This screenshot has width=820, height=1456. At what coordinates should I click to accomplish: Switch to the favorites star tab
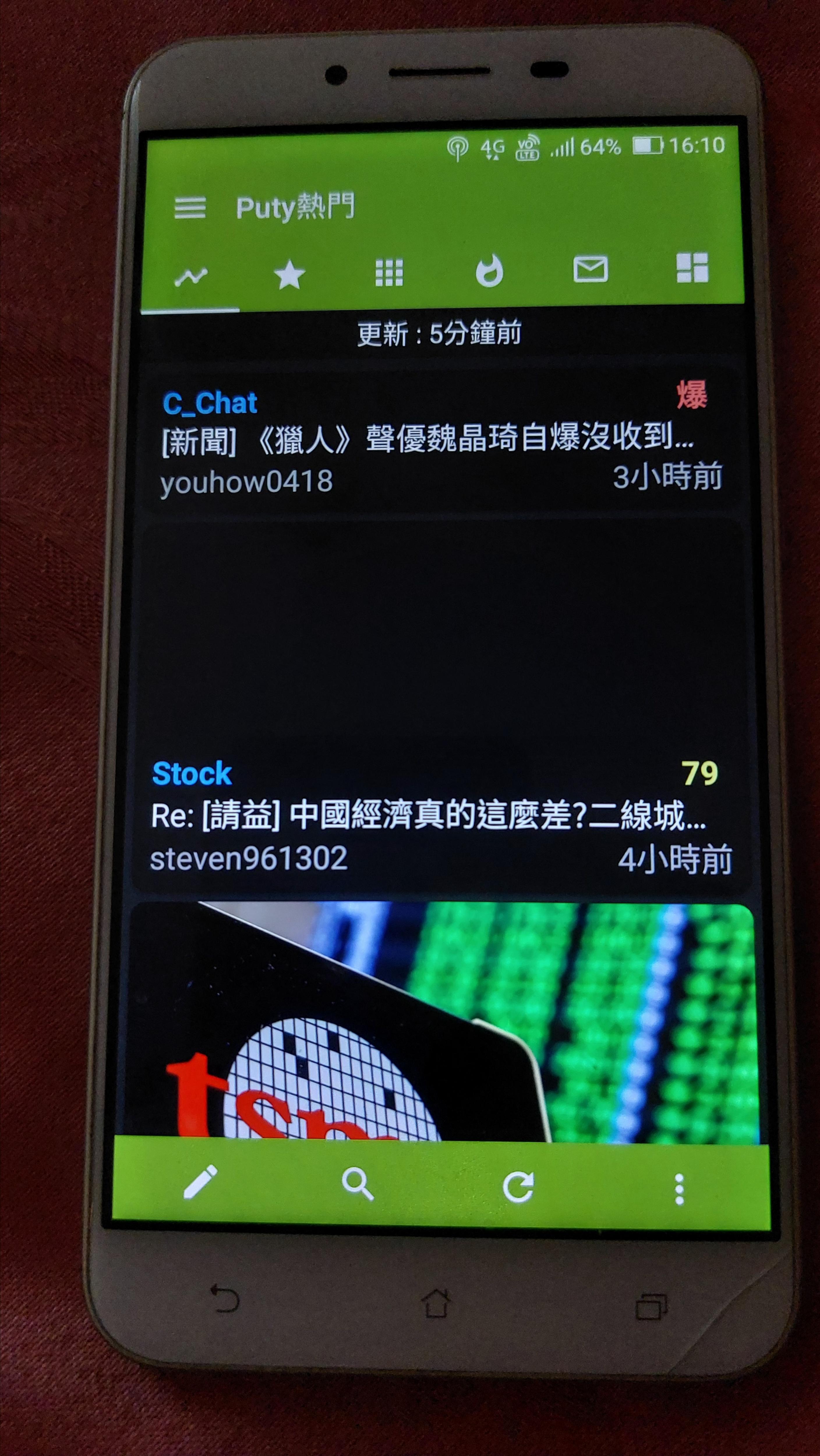[289, 275]
